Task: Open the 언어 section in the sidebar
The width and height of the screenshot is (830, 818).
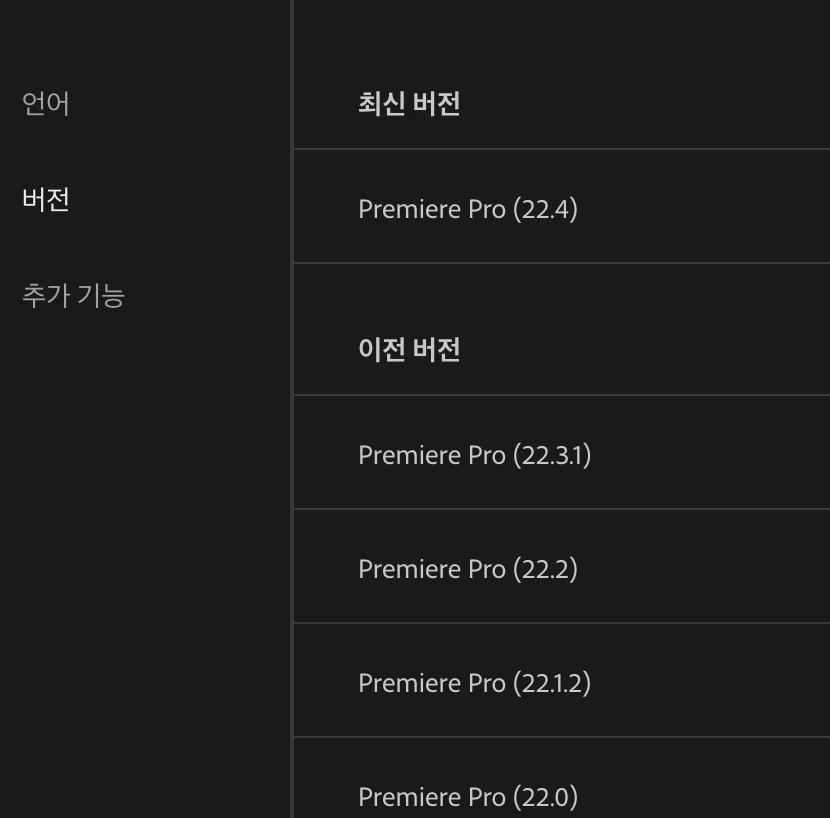Action: pyautogui.click(x=46, y=104)
